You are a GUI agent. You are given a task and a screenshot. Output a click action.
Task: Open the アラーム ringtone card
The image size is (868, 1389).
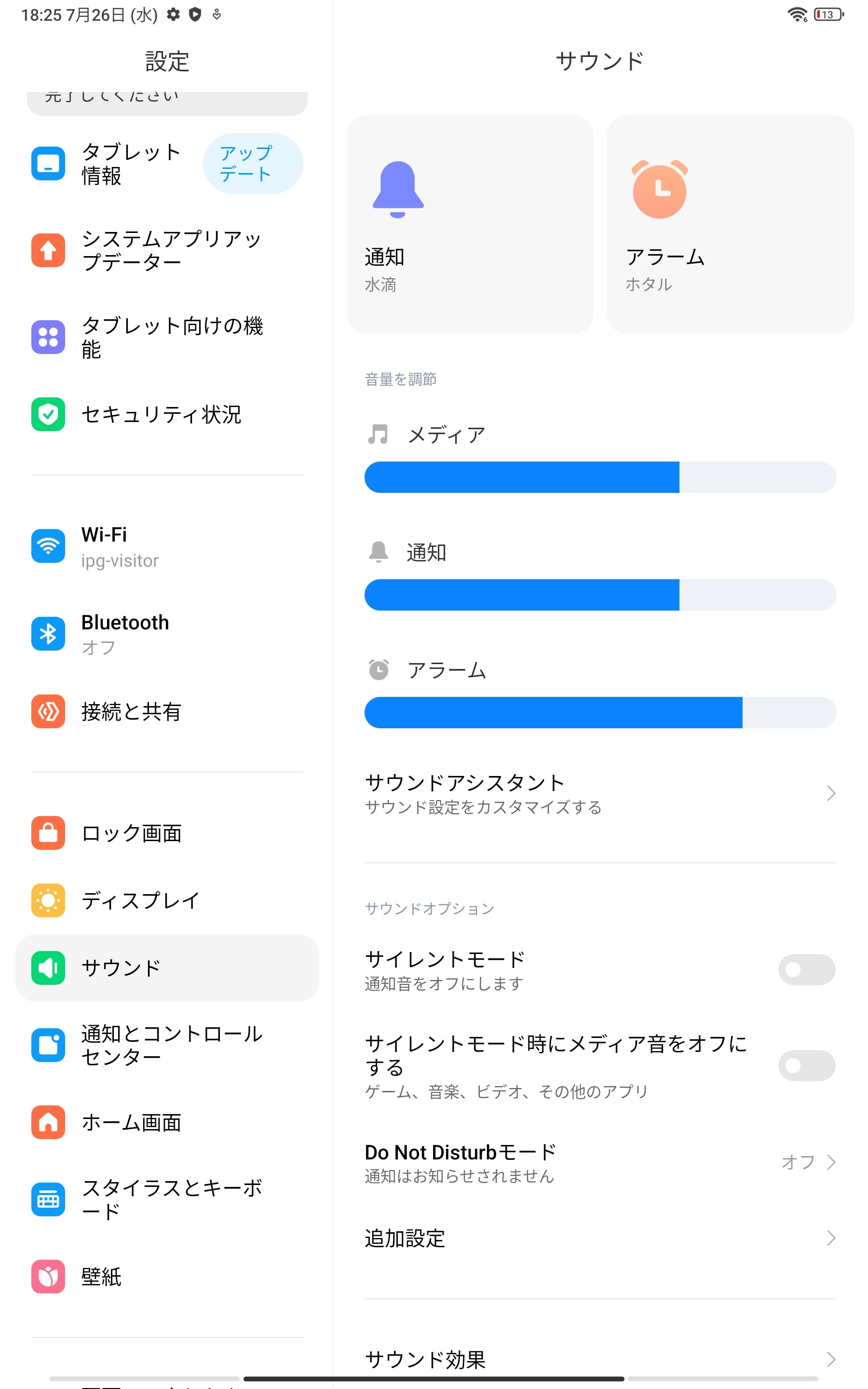(x=730, y=224)
